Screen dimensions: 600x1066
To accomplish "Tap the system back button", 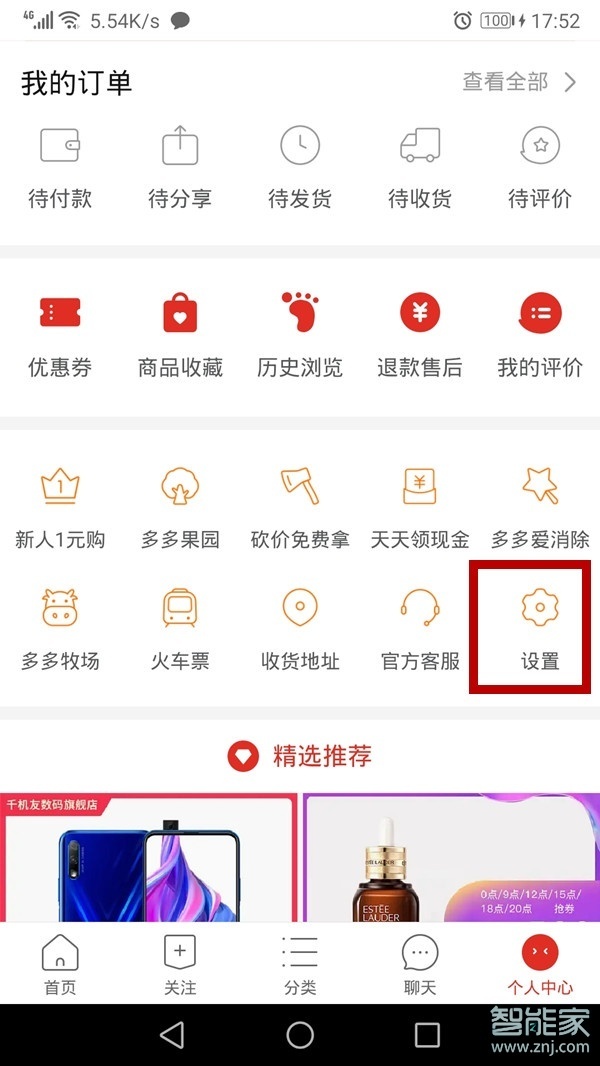I will click(x=172, y=1034).
